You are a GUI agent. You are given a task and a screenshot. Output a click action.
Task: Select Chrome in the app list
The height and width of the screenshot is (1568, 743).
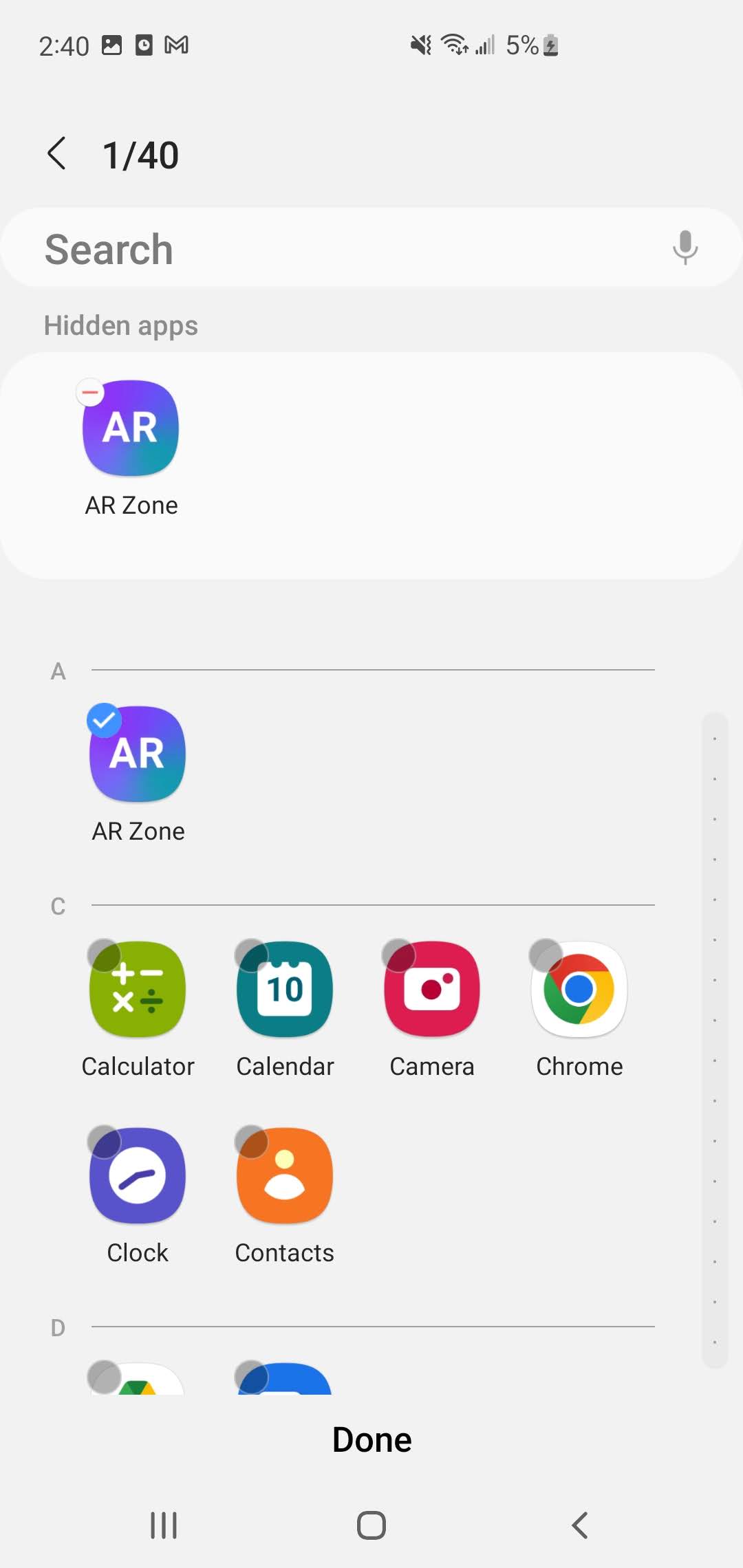pyautogui.click(x=579, y=990)
